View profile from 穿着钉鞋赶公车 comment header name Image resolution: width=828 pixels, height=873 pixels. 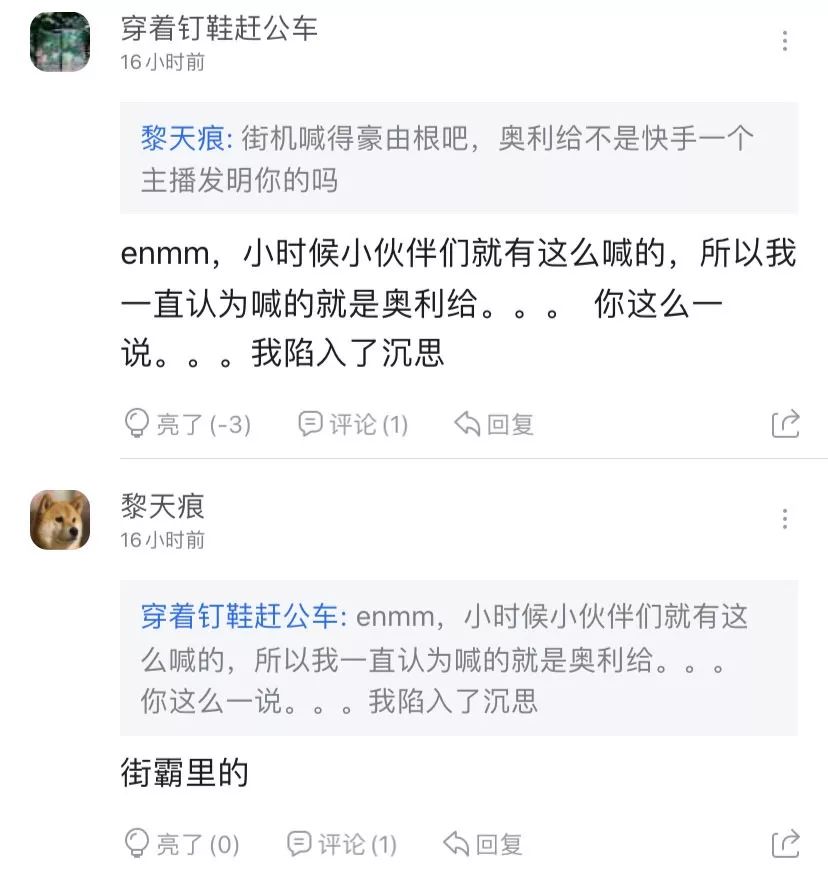(219, 28)
